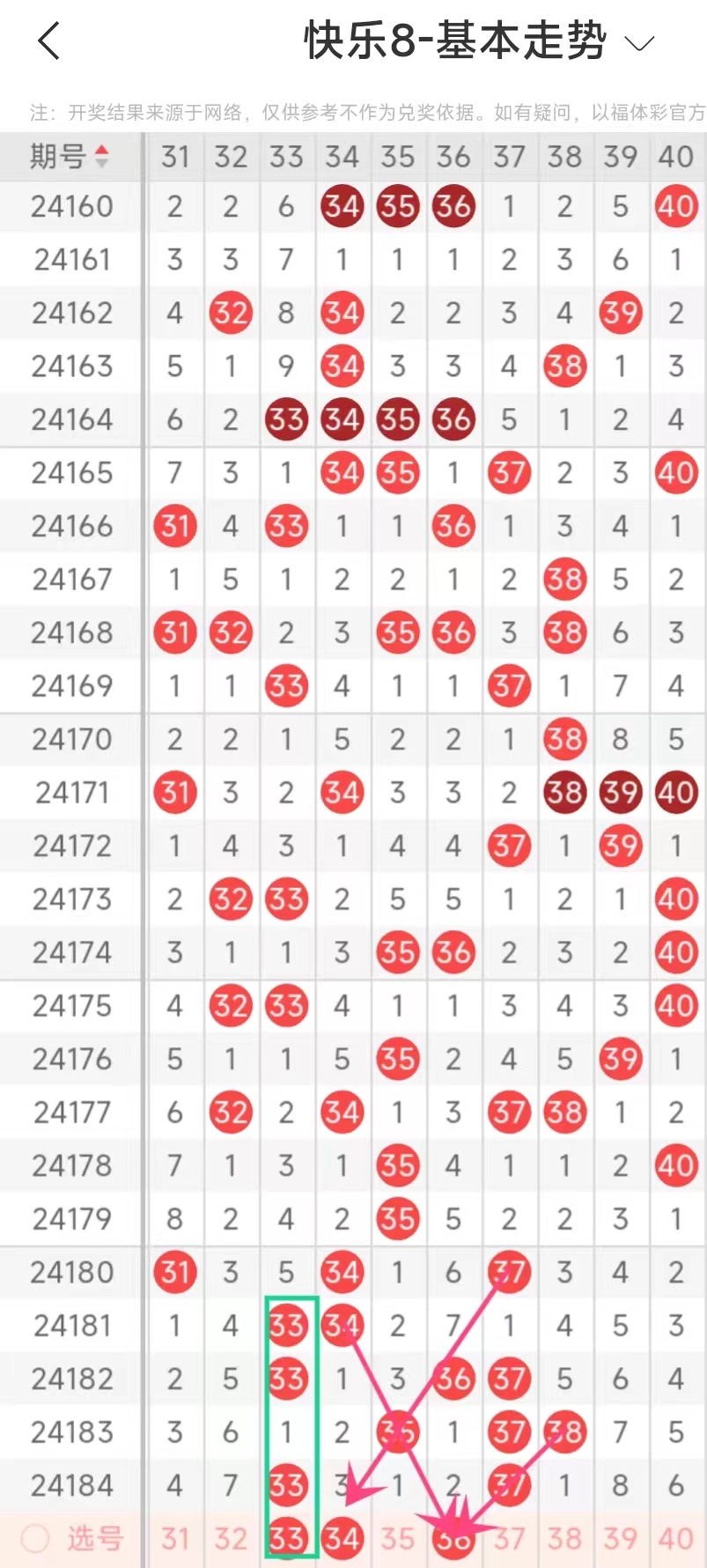Pick number 31 in the 选号 row

coord(175,1538)
